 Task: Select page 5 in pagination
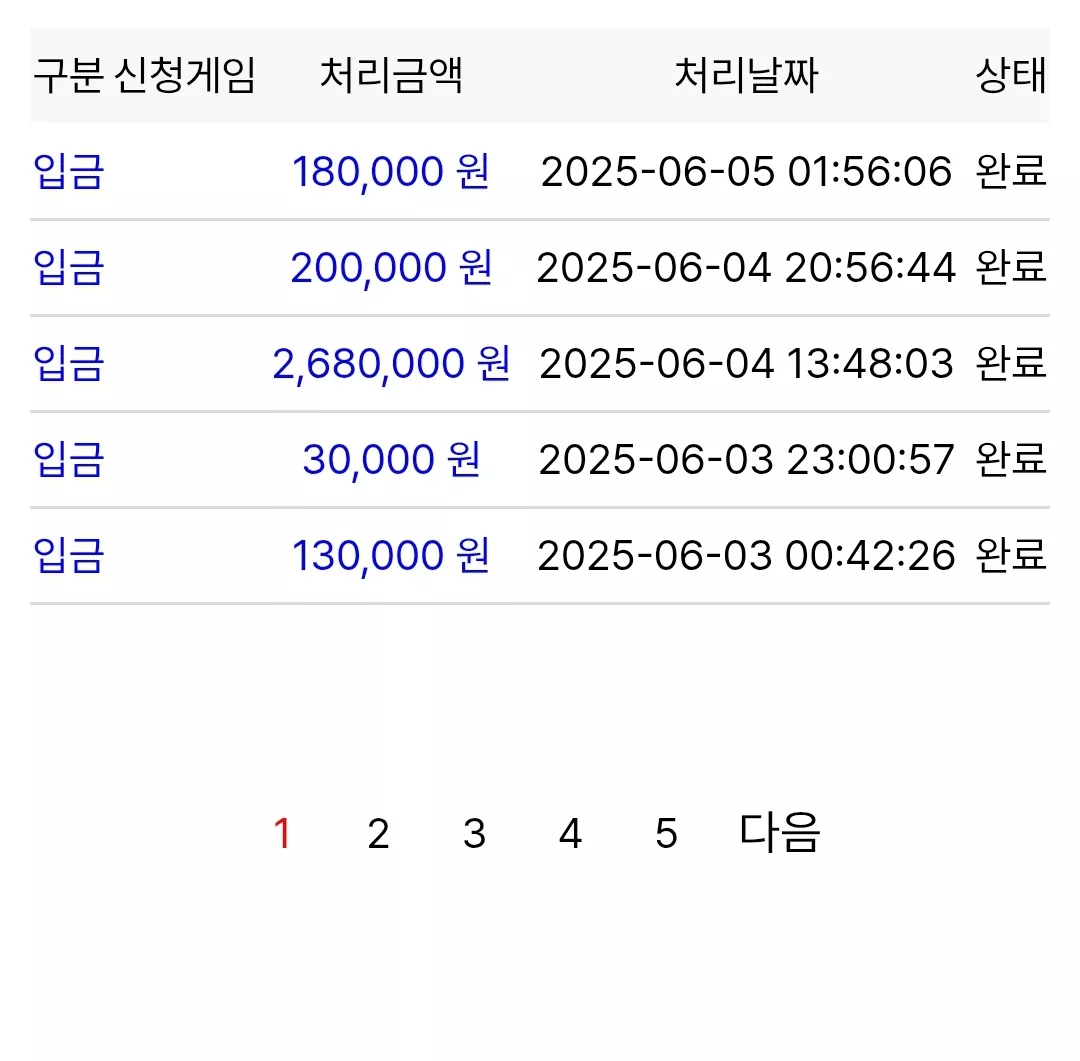click(x=666, y=834)
